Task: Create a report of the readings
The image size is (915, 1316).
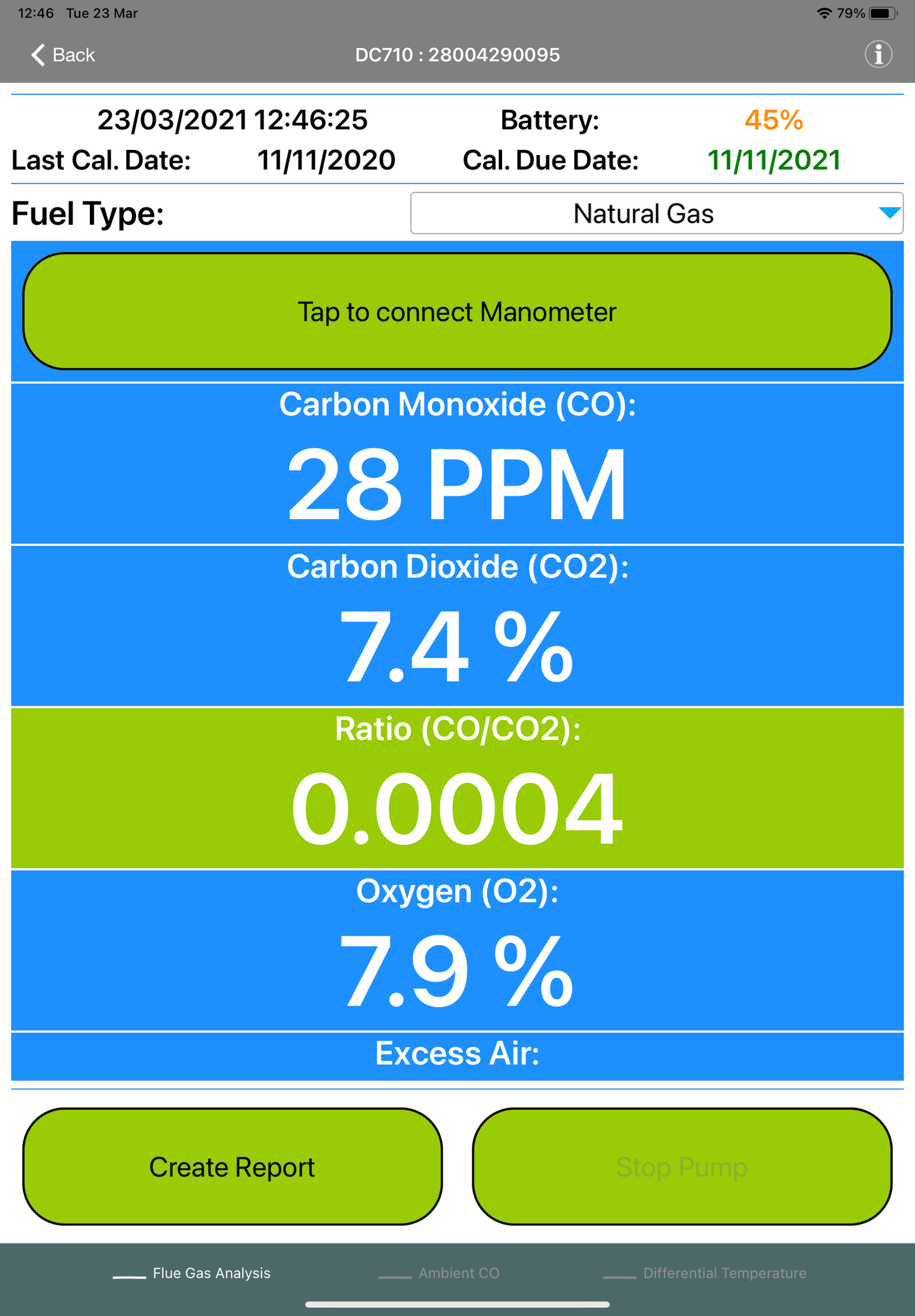Action: [232, 1167]
